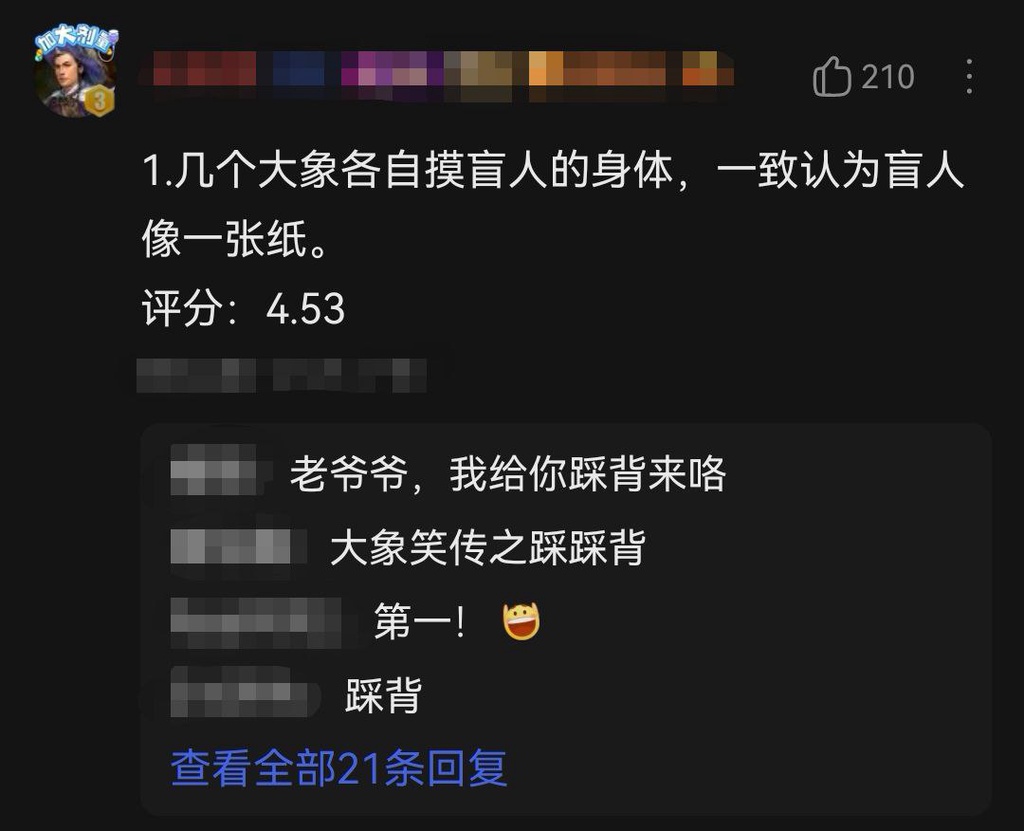View all 21 replies
This screenshot has height=831, width=1024.
[x=339, y=768]
